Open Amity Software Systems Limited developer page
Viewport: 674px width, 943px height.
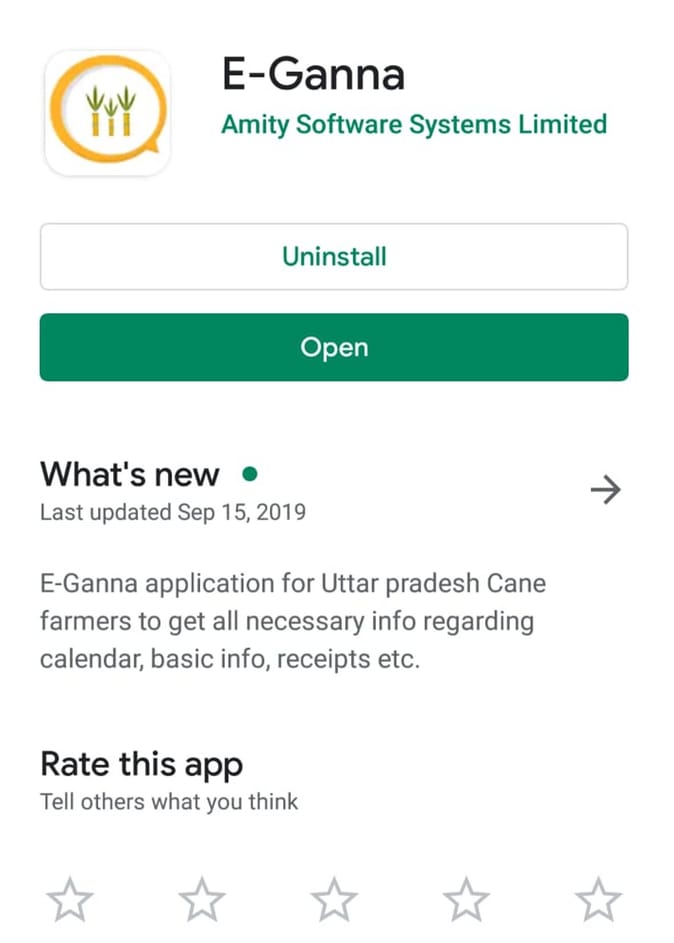point(414,124)
